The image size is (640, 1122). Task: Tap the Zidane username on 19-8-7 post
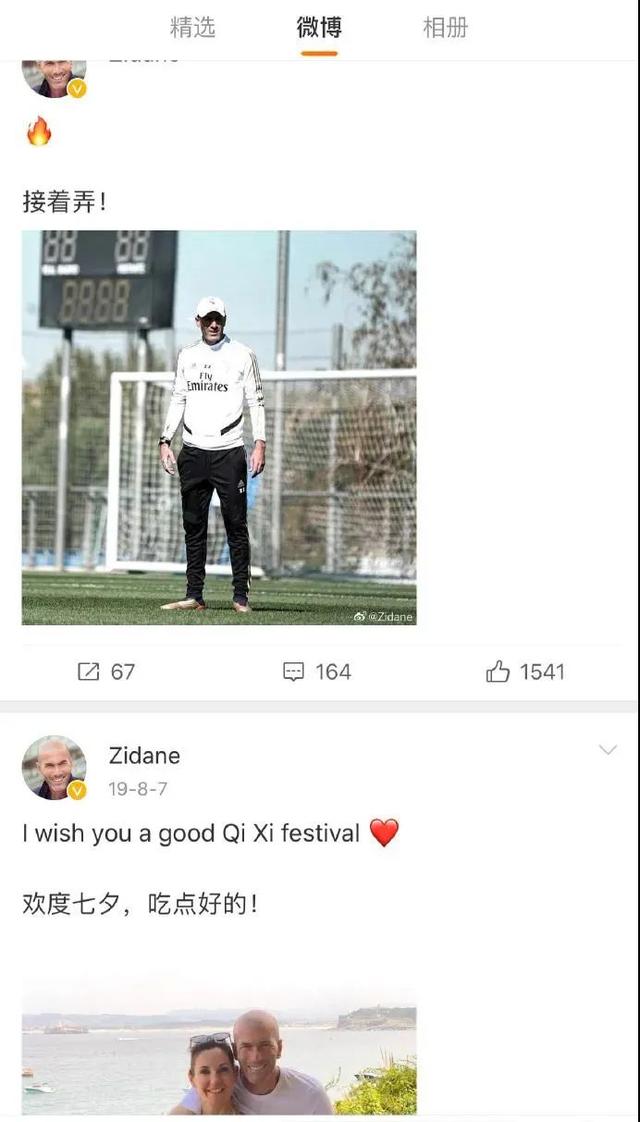pos(144,755)
